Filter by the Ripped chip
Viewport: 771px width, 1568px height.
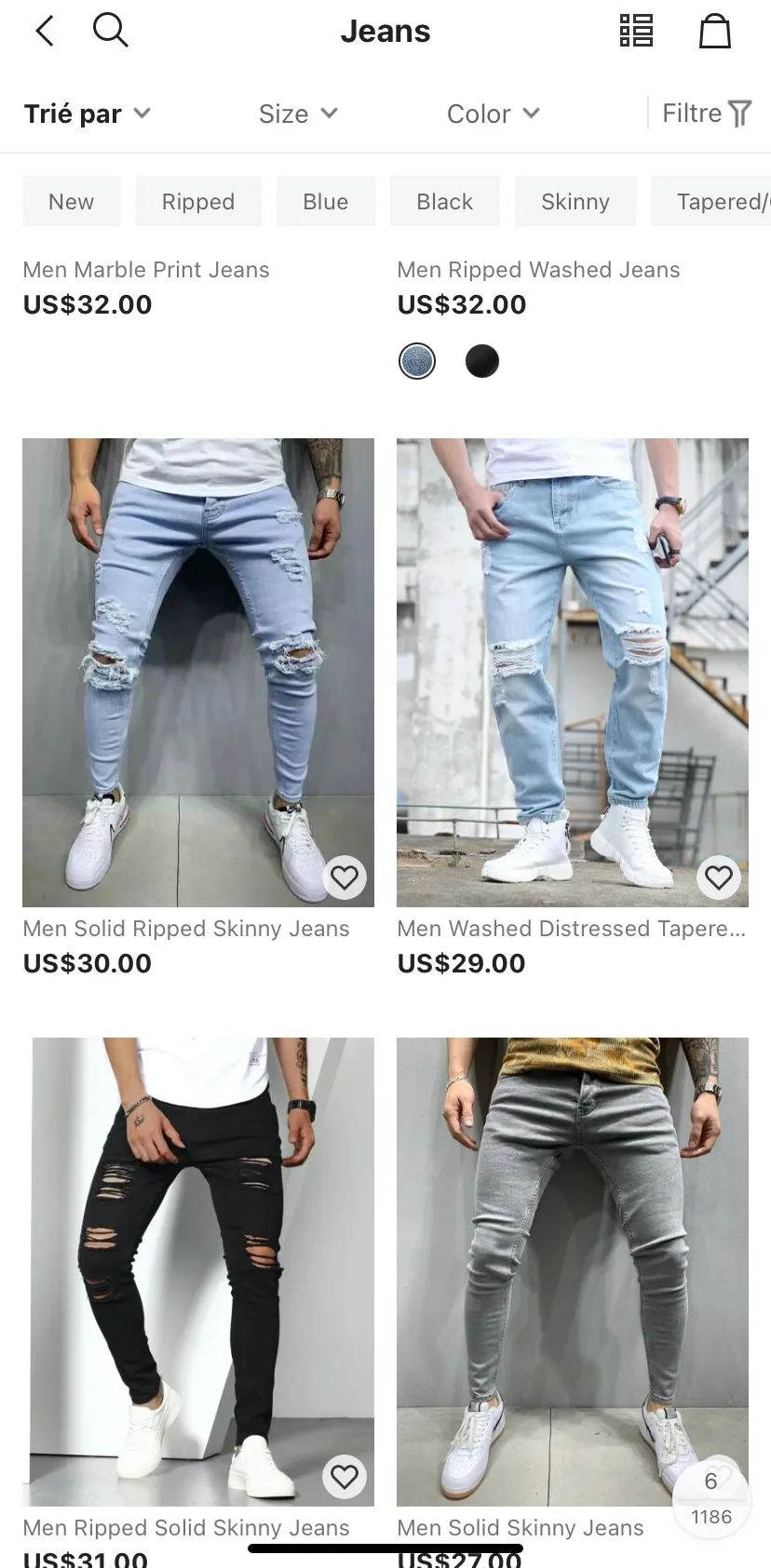point(198,201)
